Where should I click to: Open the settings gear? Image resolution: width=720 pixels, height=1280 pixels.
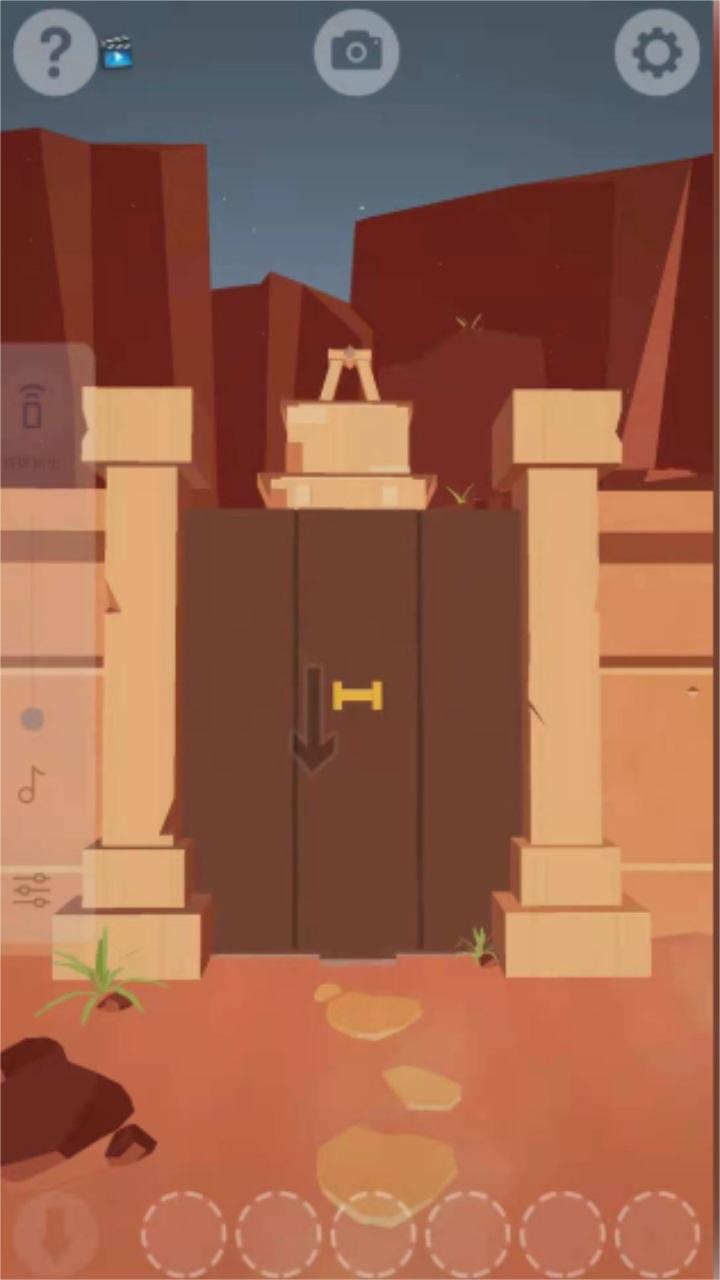656,53
